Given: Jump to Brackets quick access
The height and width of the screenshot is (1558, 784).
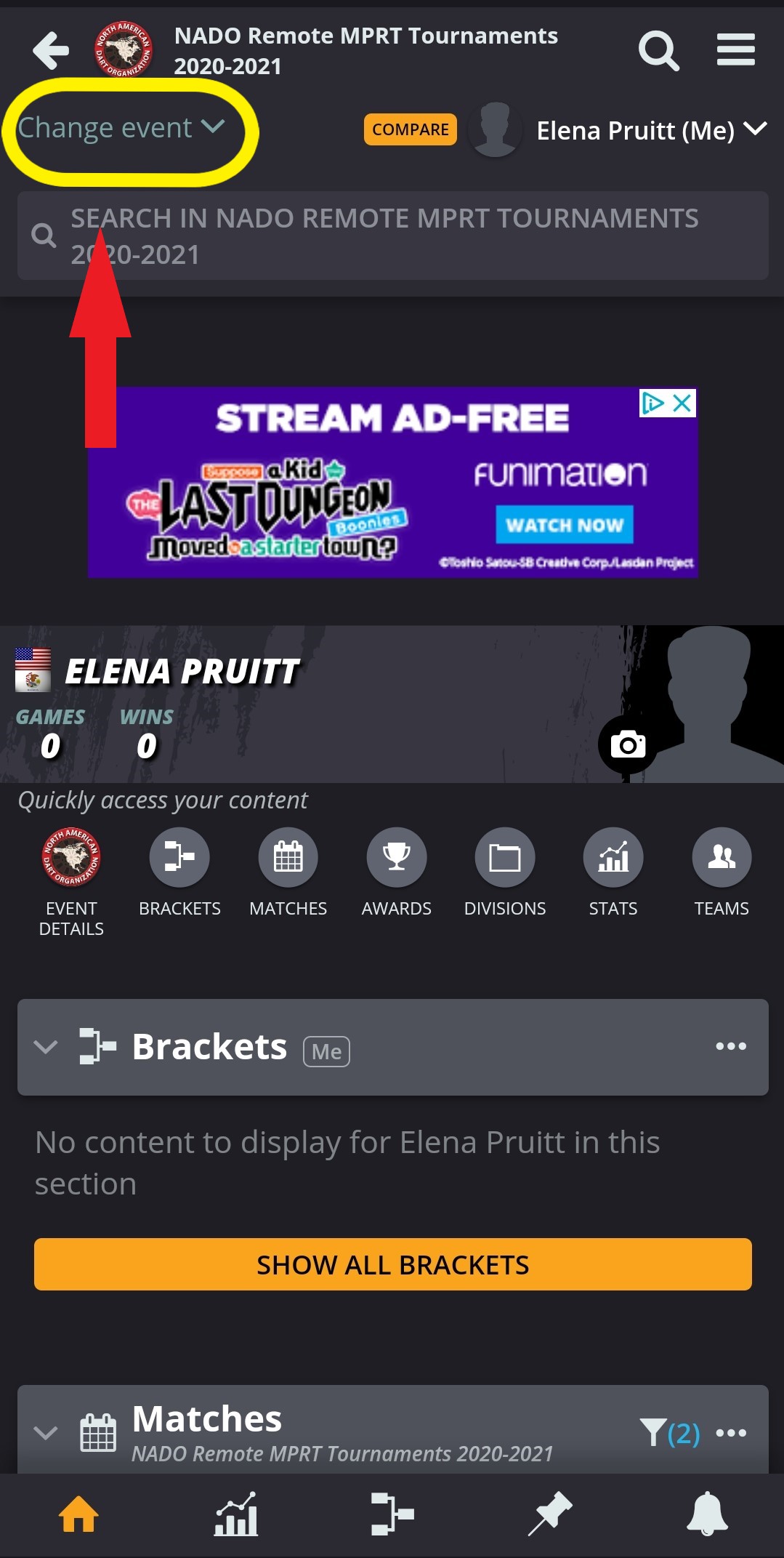Looking at the screenshot, I should [x=179, y=859].
